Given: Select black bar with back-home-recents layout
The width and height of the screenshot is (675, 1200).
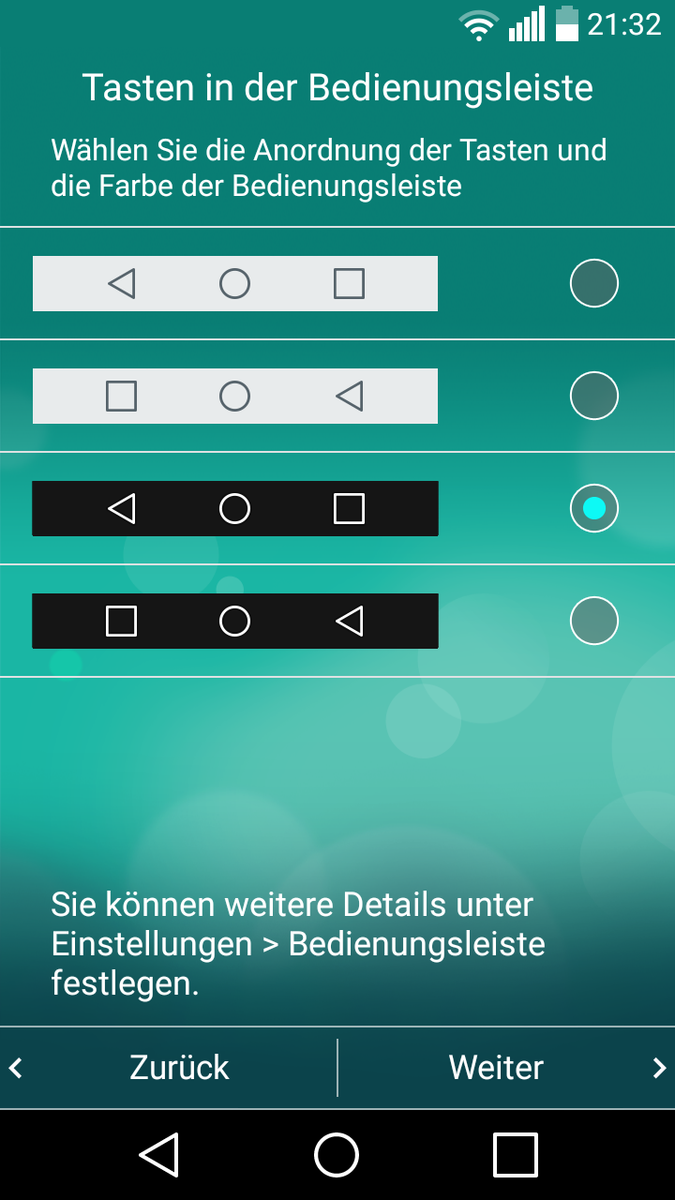Looking at the screenshot, I should 594,509.
